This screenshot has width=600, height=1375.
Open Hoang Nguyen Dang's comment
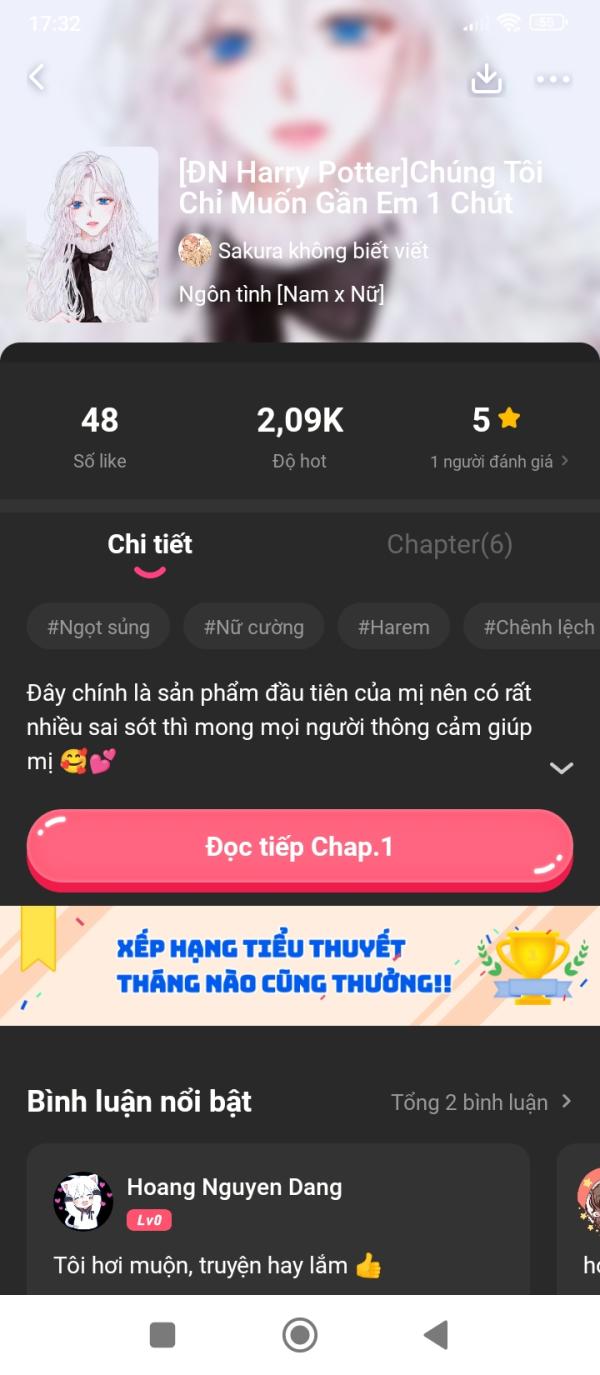pyautogui.click(x=278, y=1219)
